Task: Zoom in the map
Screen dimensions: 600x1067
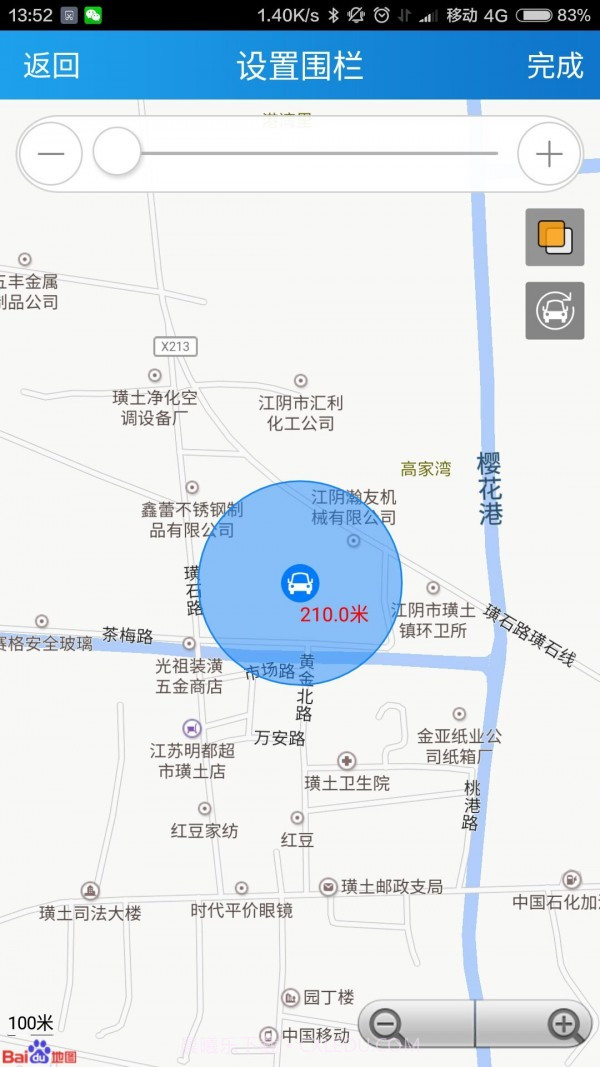Action: coord(564,1024)
